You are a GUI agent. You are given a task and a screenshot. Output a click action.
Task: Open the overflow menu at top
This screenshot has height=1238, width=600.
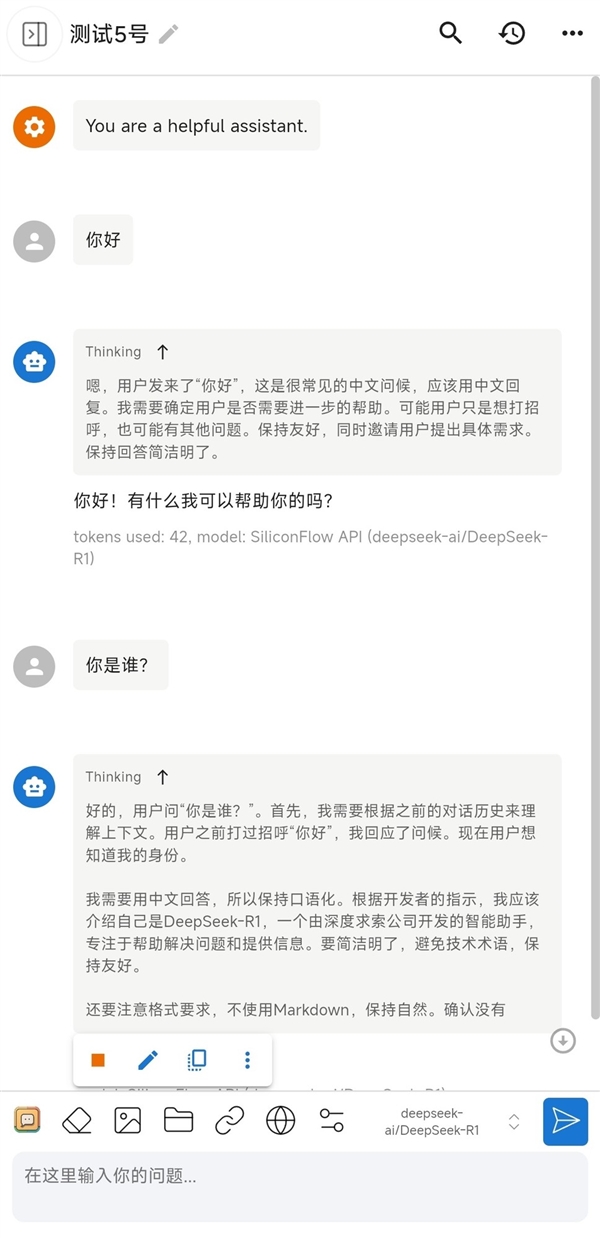572,33
